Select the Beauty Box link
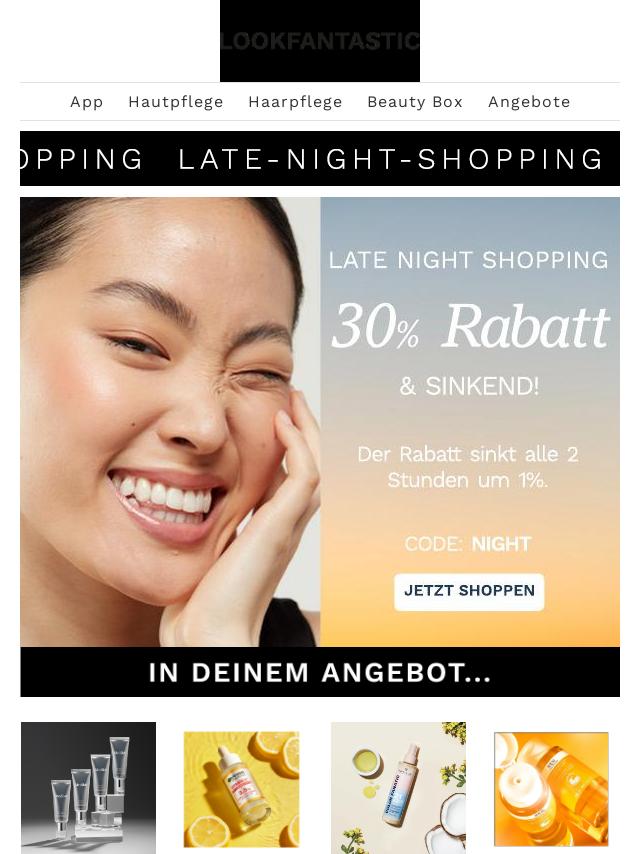Screen dimensions: 640x854 pyautogui.click(x=415, y=102)
